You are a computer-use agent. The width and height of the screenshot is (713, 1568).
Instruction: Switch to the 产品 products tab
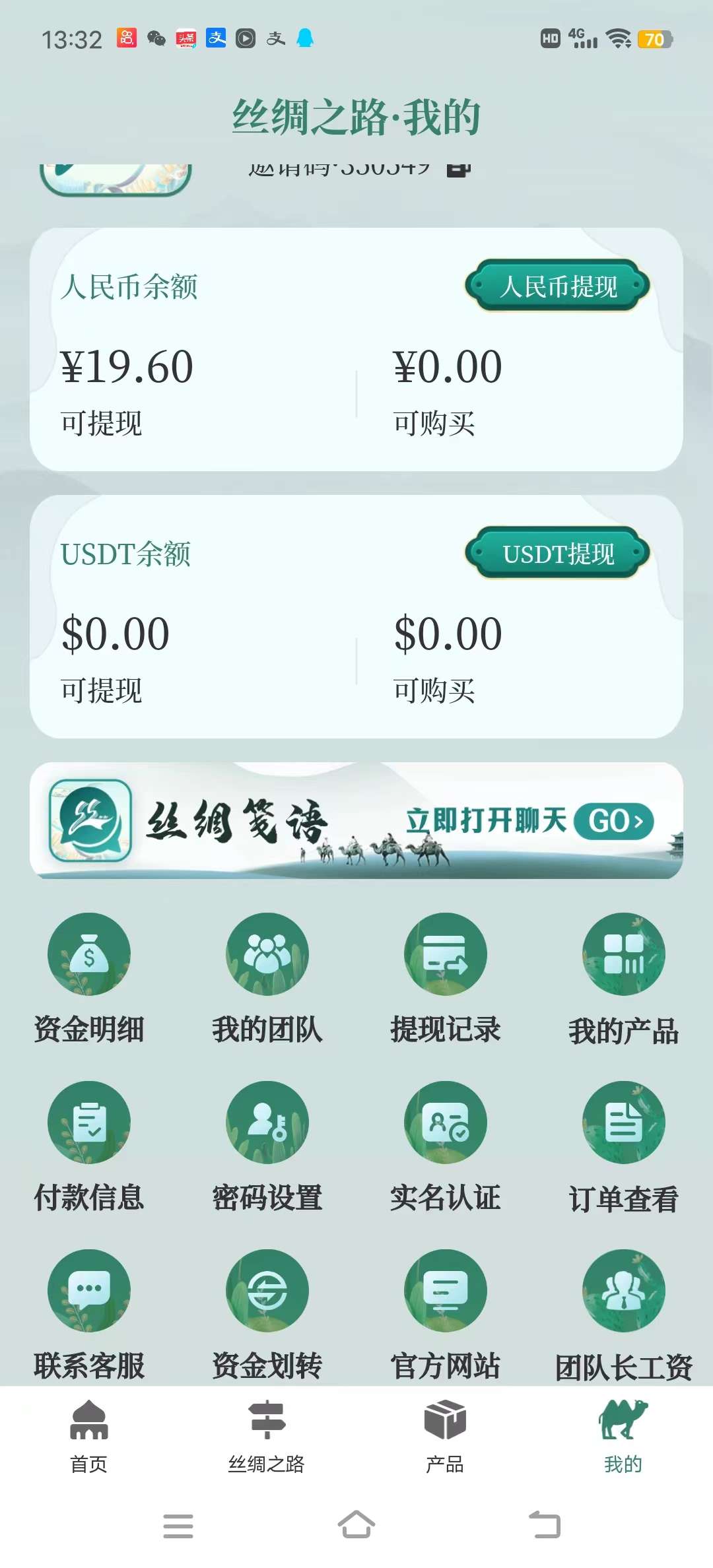(x=445, y=1436)
